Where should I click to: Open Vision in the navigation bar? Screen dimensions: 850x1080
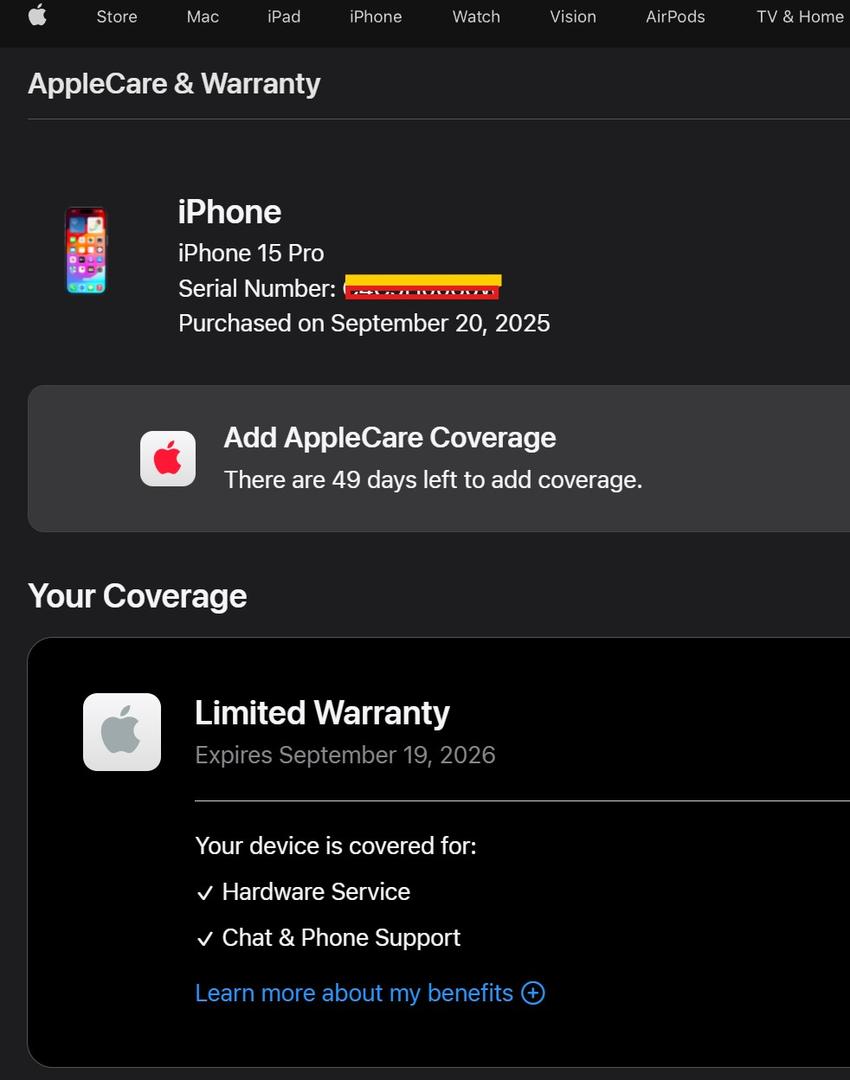572,16
